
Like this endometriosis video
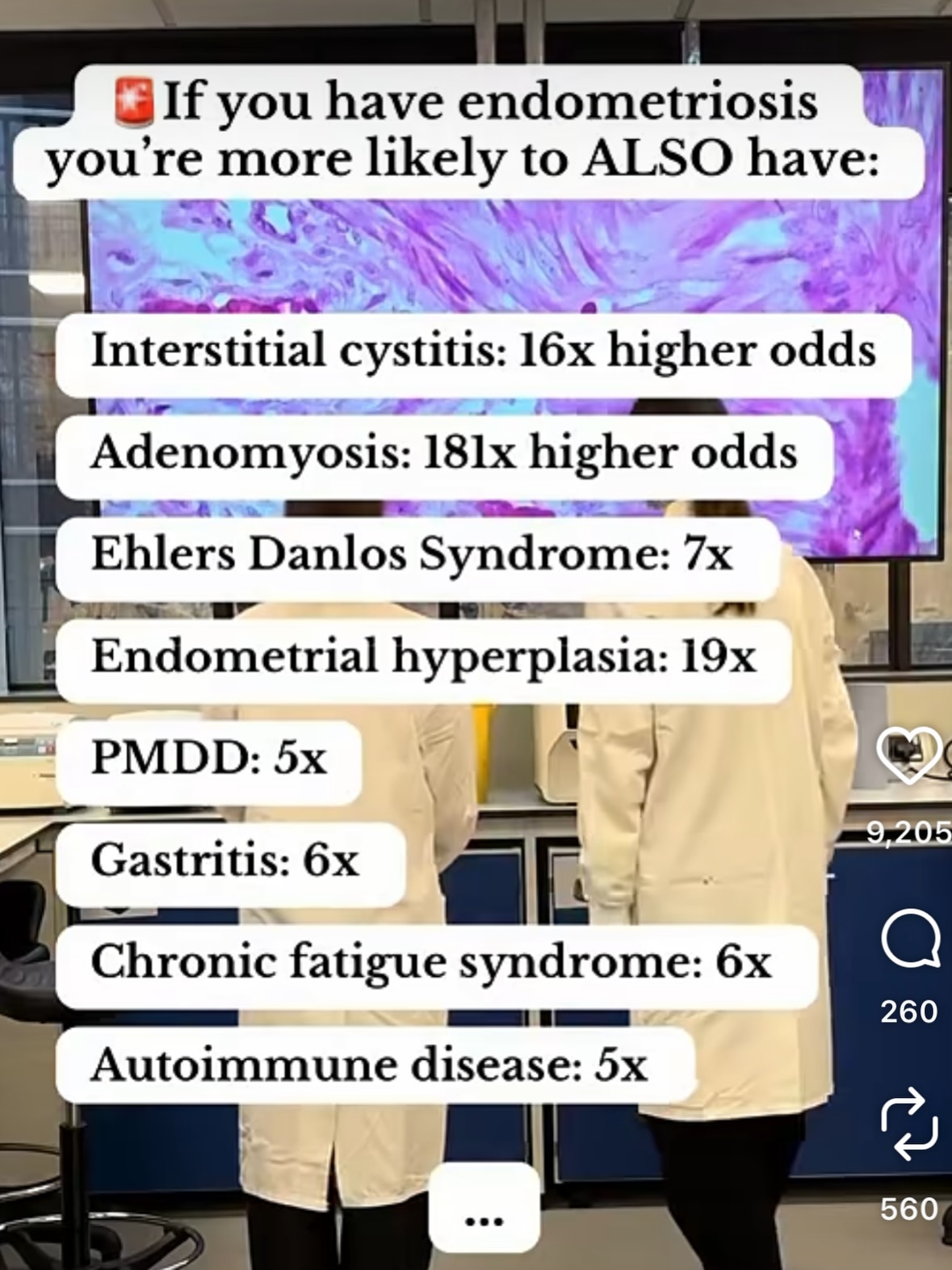point(909,756)
